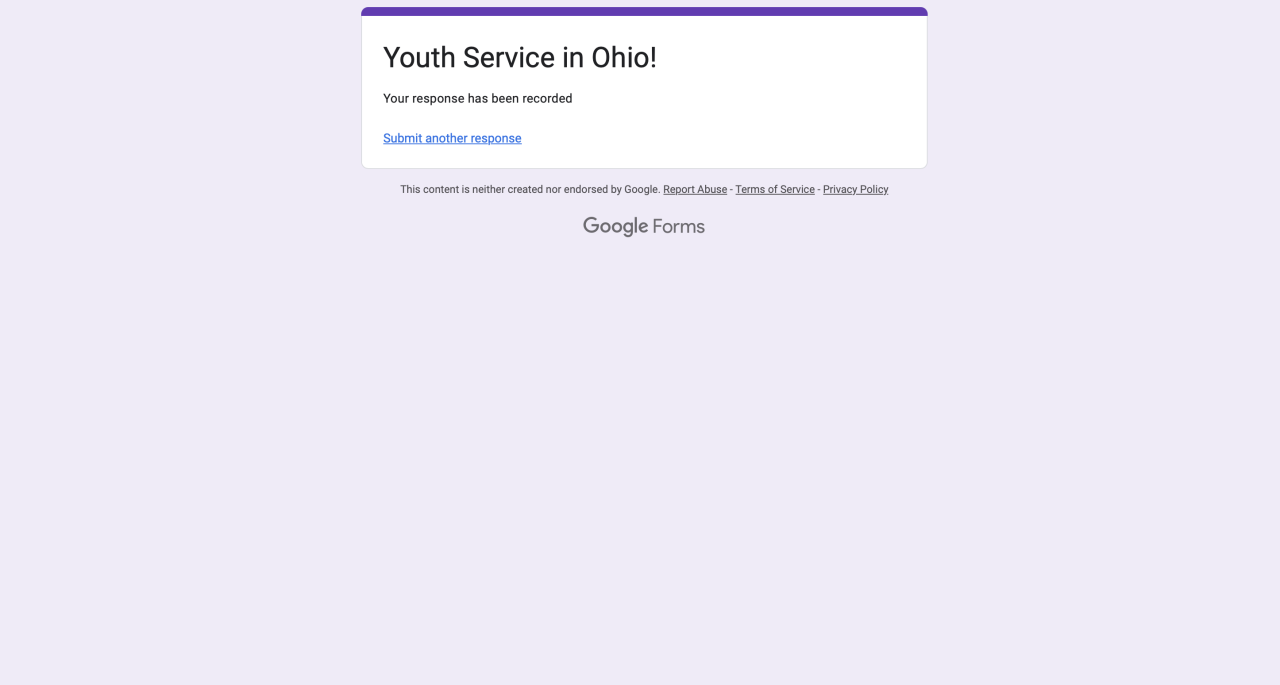Viewport: 1280px width, 685px height.
Task: Open Terms of Service
Action: [x=775, y=189]
